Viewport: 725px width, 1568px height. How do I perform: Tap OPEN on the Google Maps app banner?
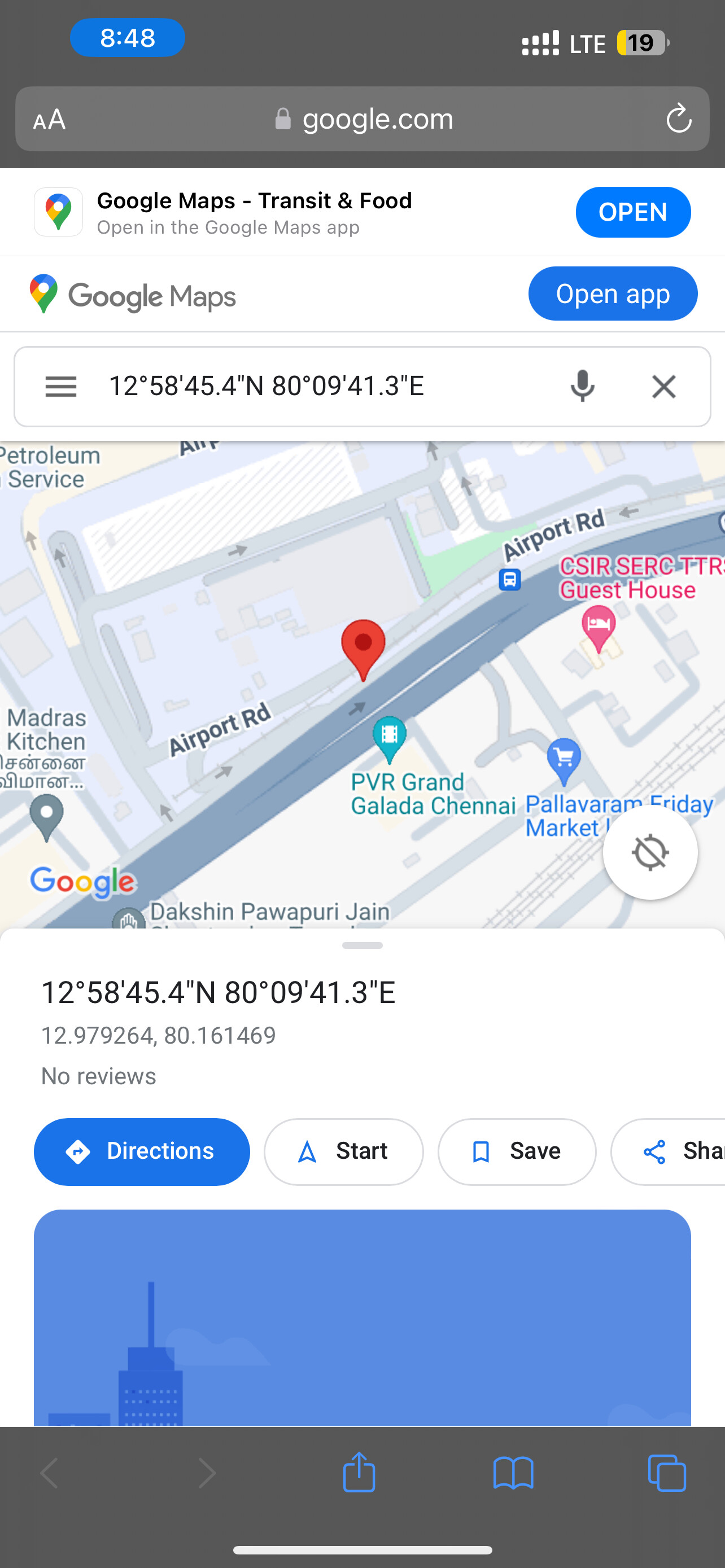(633, 212)
